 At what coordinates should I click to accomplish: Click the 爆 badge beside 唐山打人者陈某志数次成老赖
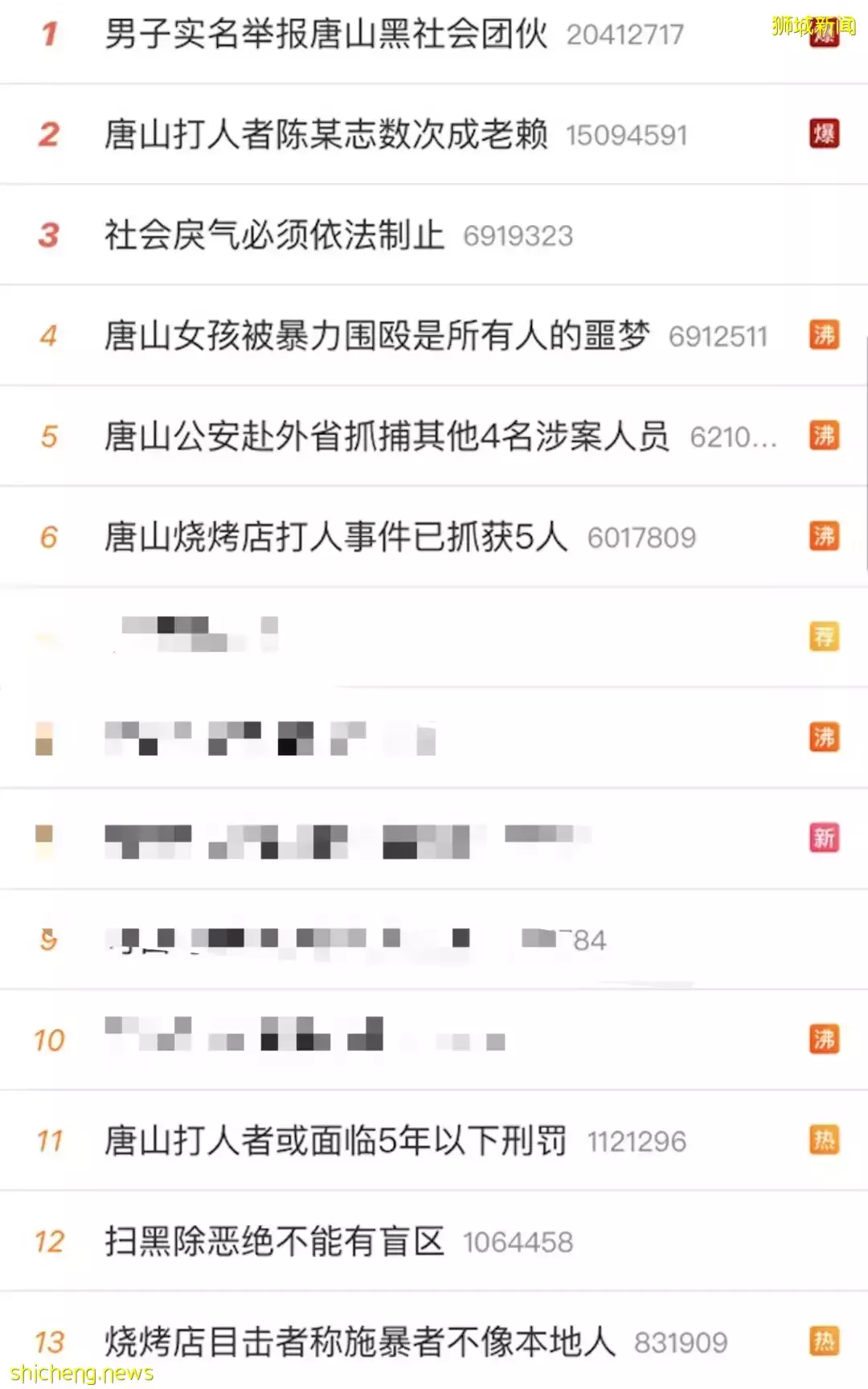point(823,134)
